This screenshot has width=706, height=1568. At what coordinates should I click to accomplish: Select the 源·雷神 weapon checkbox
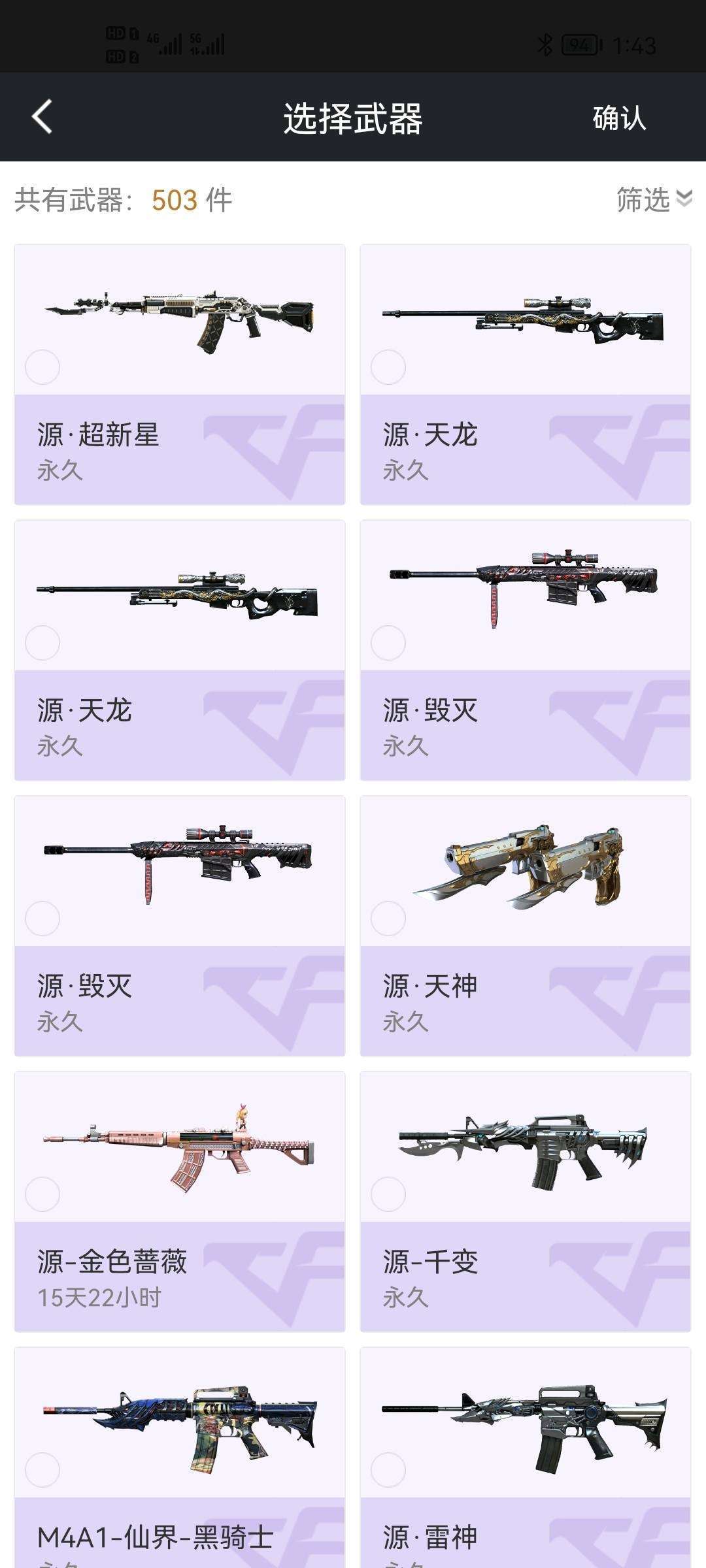coord(388,1470)
